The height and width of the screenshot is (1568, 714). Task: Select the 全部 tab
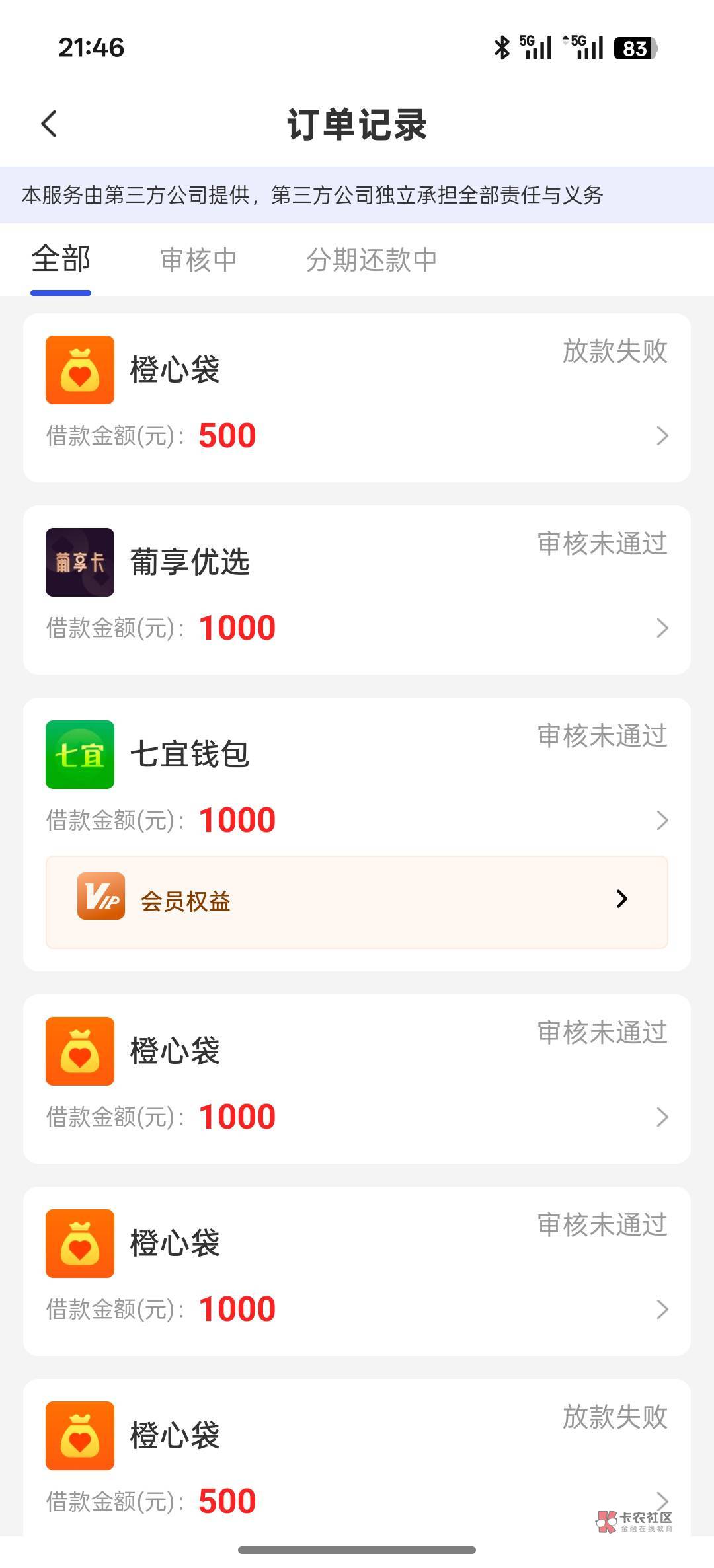[x=61, y=259]
